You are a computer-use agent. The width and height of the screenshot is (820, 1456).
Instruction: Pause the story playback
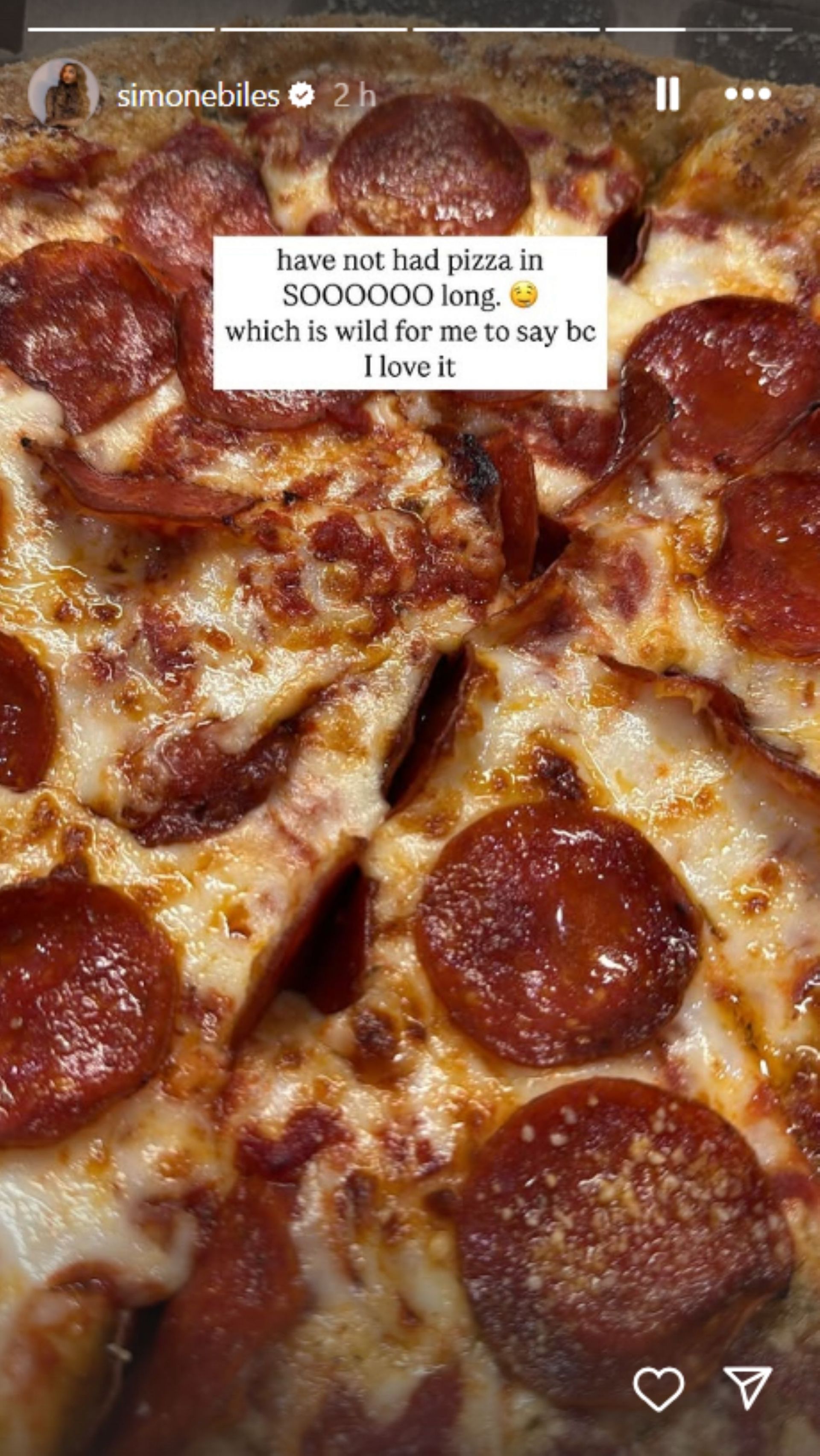[667, 94]
